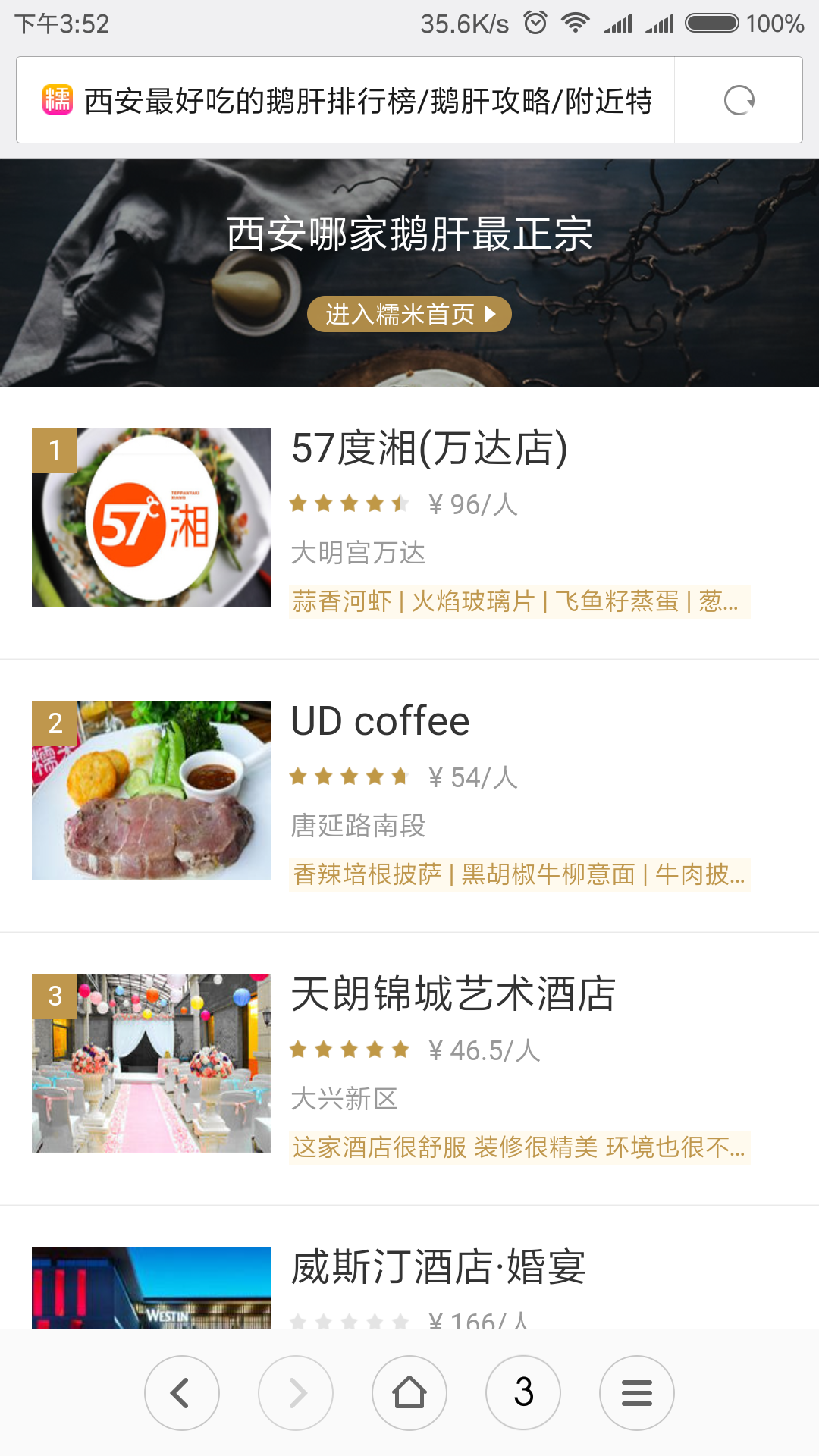819x1456 pixels.
Task: Tap the URL address bar
Action: 346,100
